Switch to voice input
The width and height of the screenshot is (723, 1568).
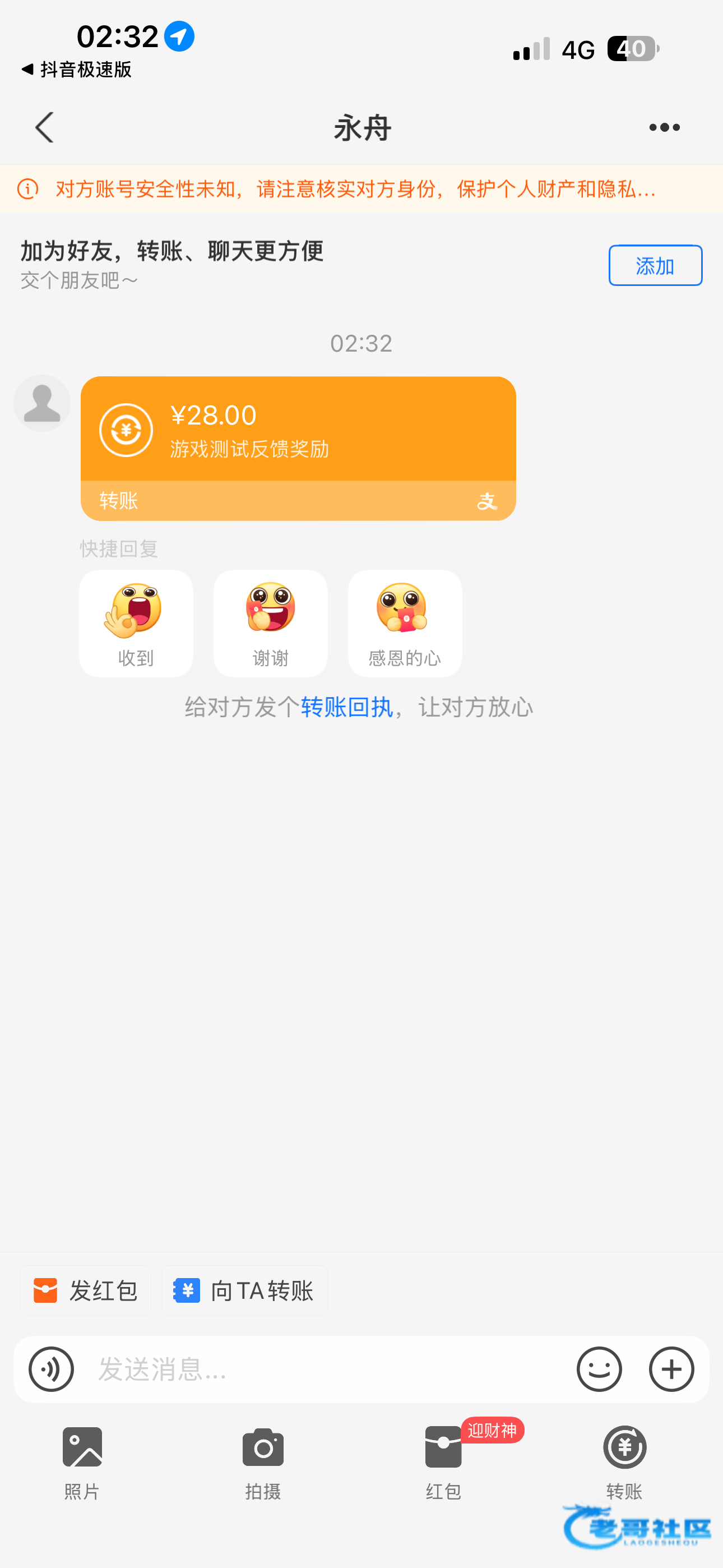(x=51, y=1369)
